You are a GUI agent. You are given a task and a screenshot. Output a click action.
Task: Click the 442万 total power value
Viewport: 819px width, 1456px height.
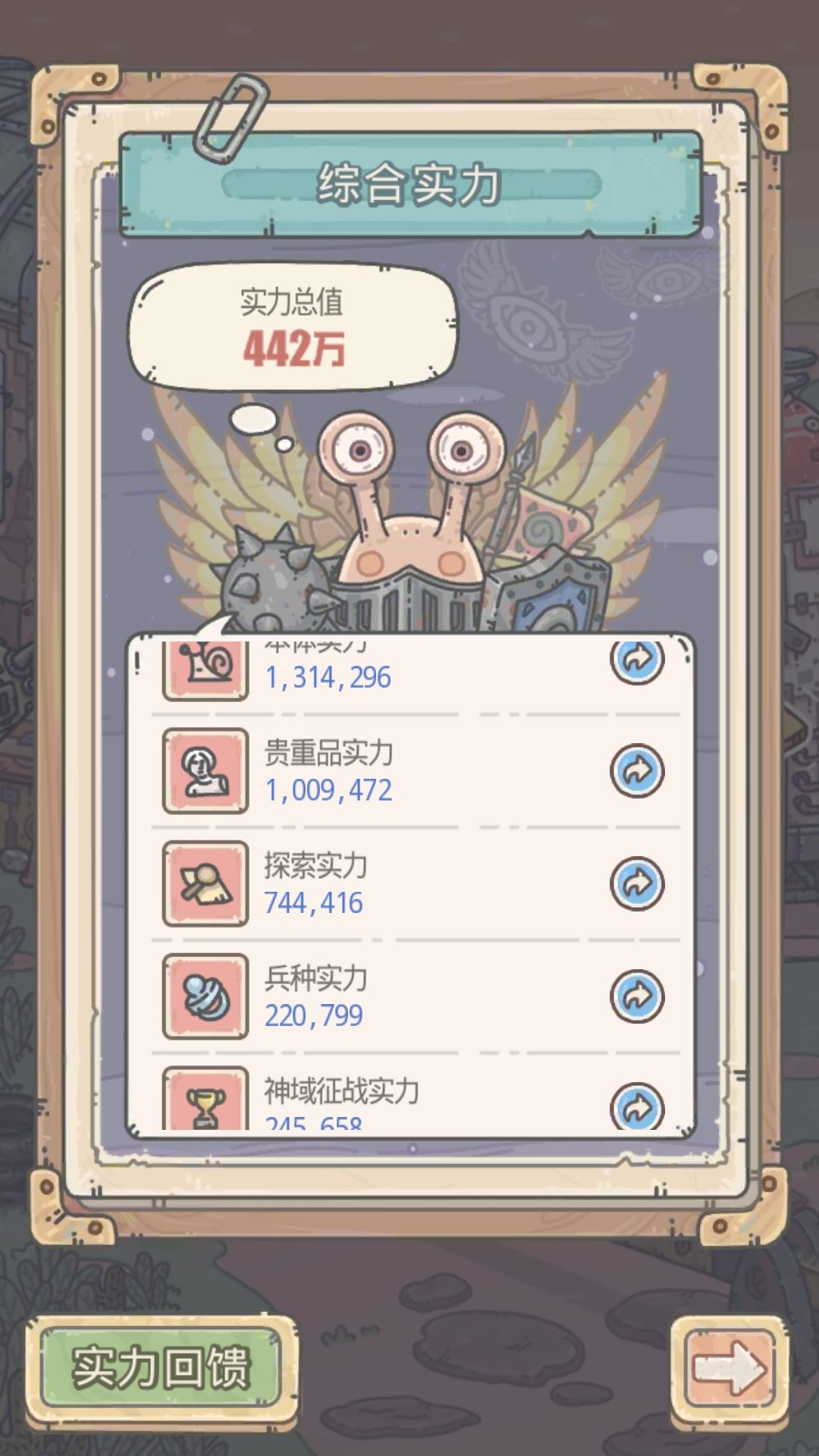pyautogui.click(x=294, y=346)
